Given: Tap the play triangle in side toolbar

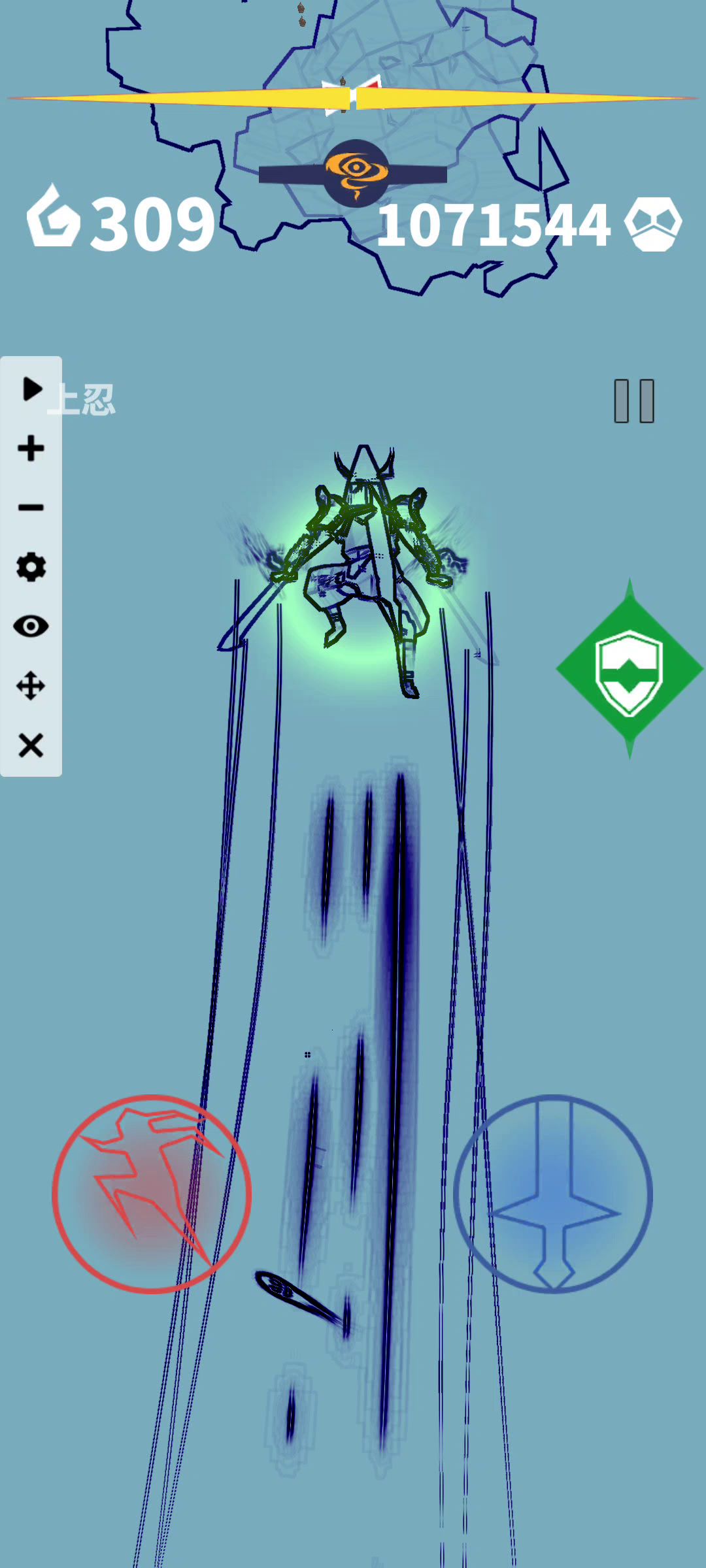Looking at the screenshot, I should click(x=32, y=389).
